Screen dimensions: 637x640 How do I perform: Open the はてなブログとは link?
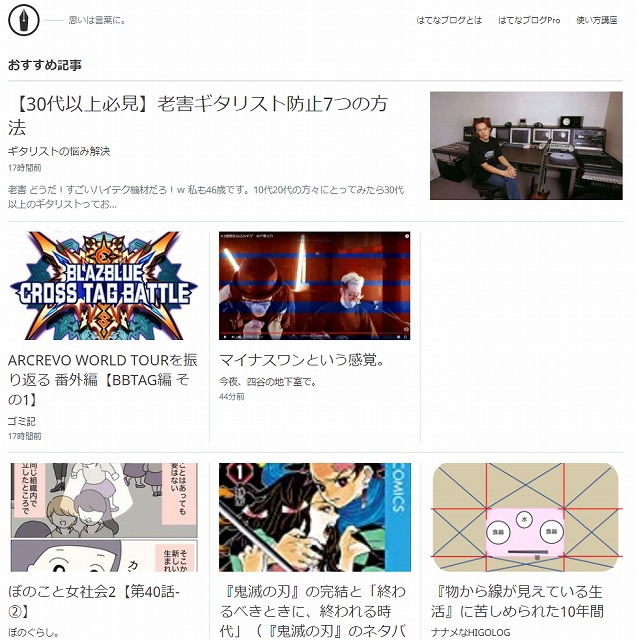(x=449, y=20)
